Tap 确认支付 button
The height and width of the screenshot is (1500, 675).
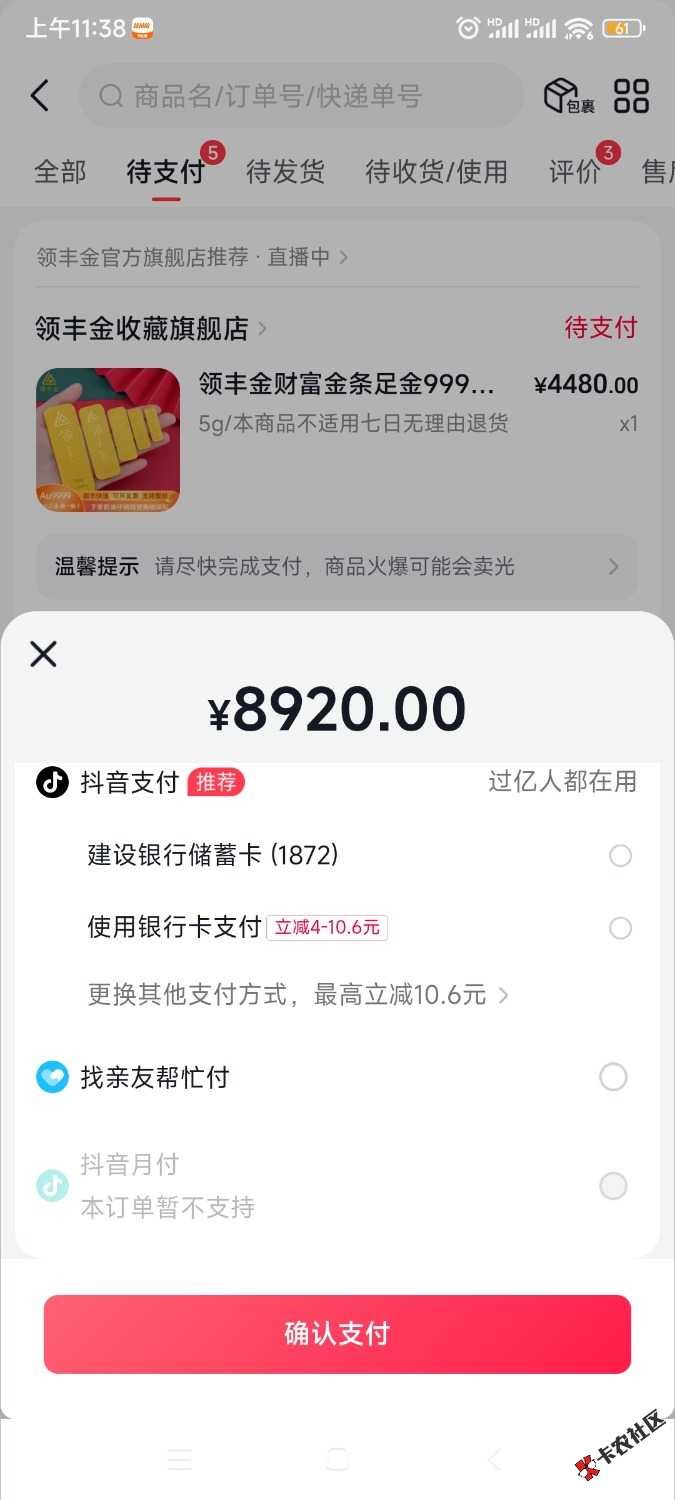(x=337, y=1334)
